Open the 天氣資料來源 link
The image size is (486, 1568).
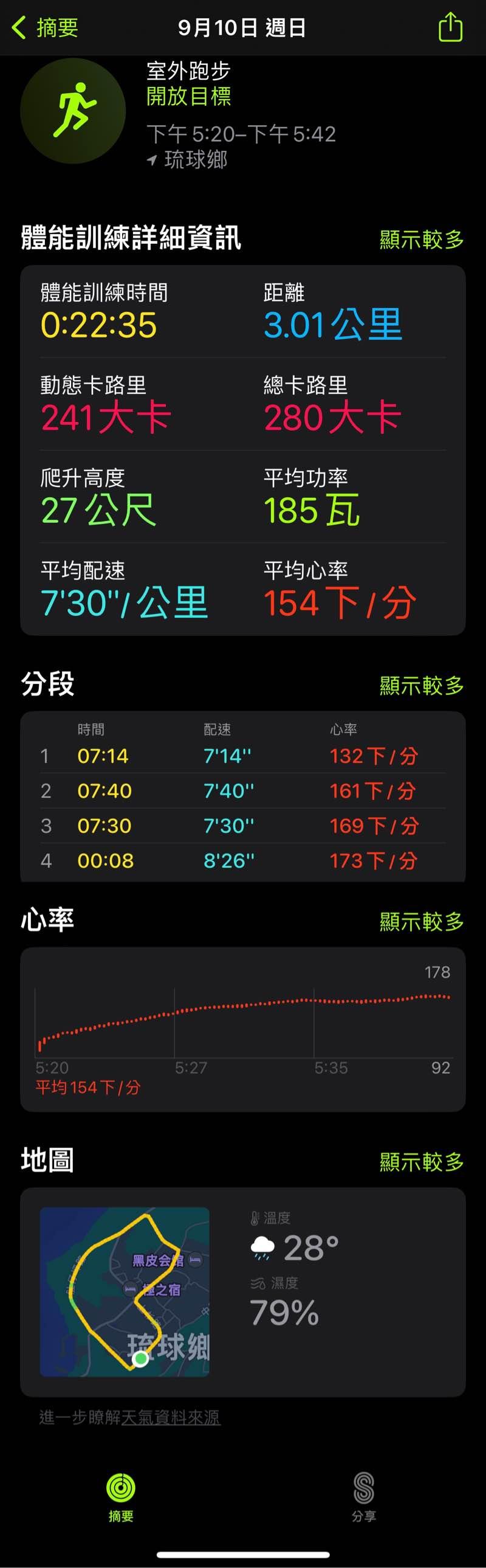171,1418
